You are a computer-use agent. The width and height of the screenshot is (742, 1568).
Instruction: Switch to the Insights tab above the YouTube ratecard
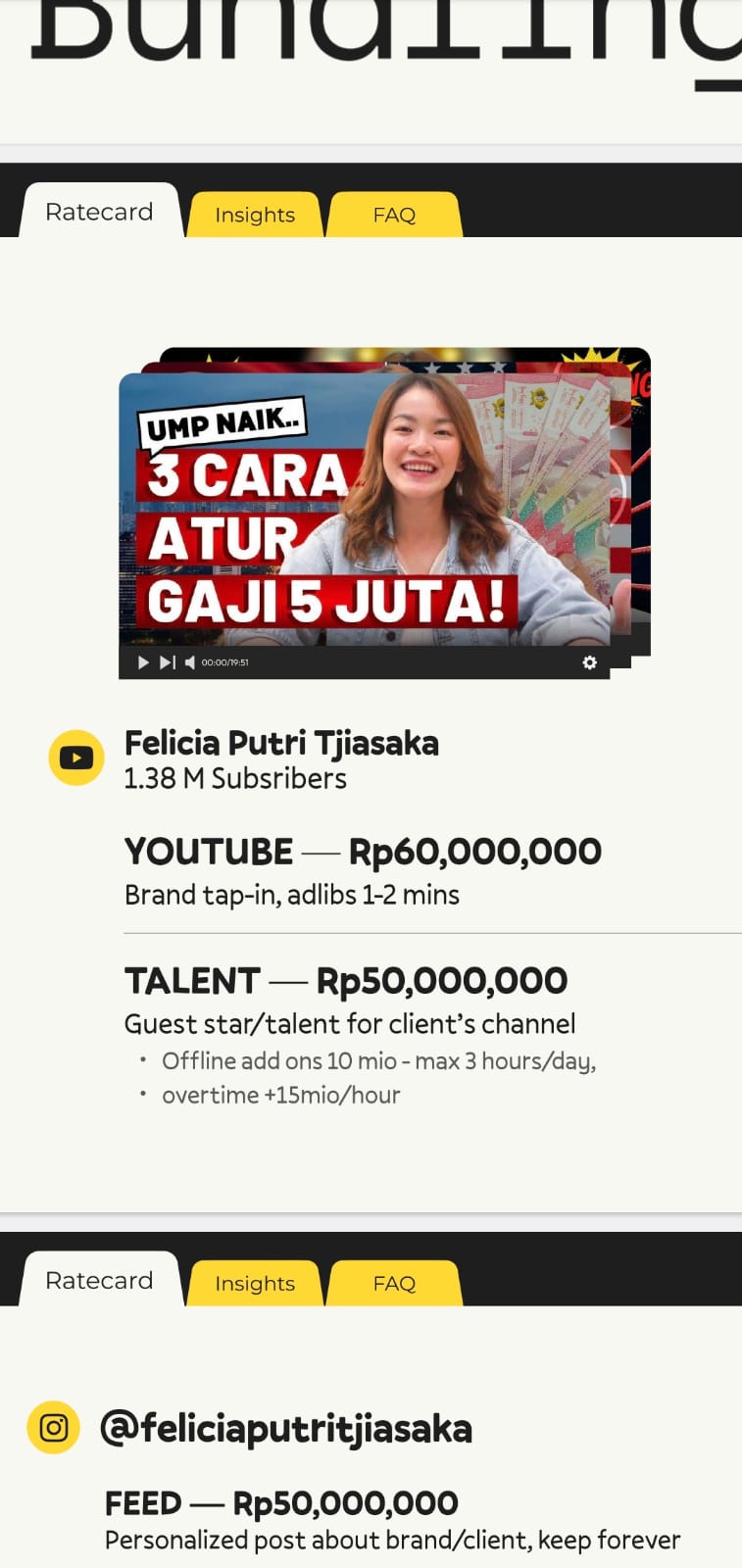click(255, 215)
